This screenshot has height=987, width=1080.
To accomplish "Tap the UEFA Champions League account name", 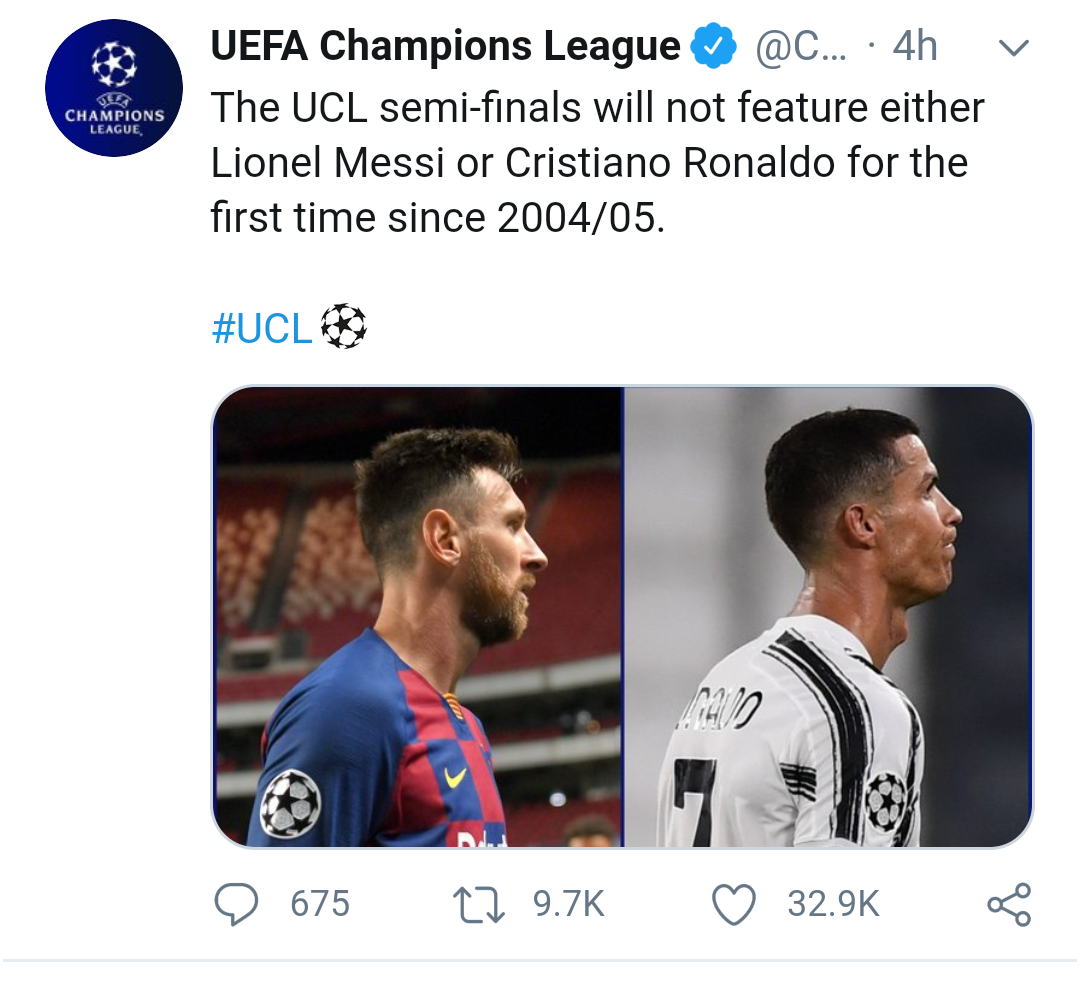I will tap(445, 46).
